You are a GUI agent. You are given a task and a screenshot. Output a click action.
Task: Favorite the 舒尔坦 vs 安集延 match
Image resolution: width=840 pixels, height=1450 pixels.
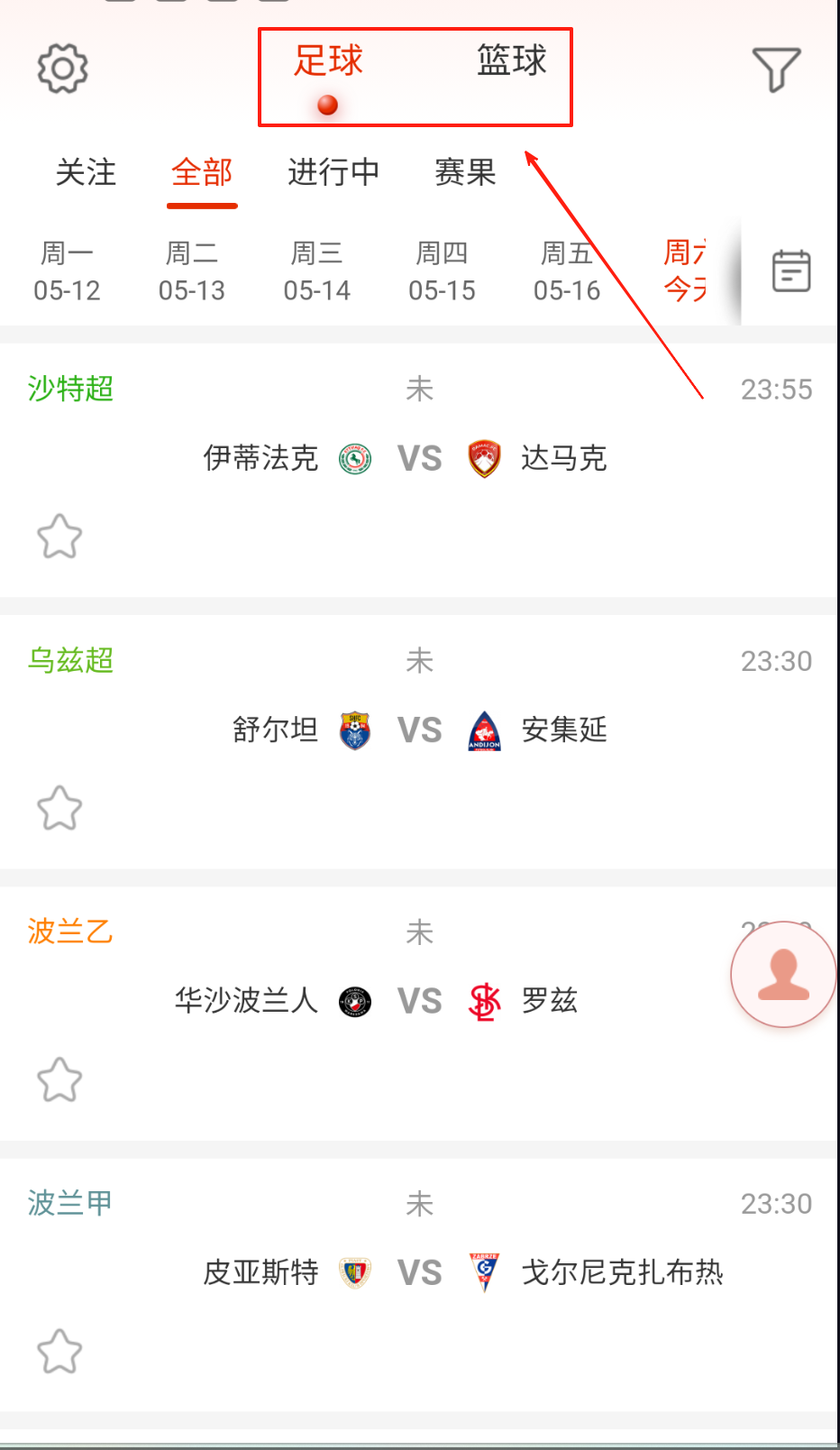[59, 808]
